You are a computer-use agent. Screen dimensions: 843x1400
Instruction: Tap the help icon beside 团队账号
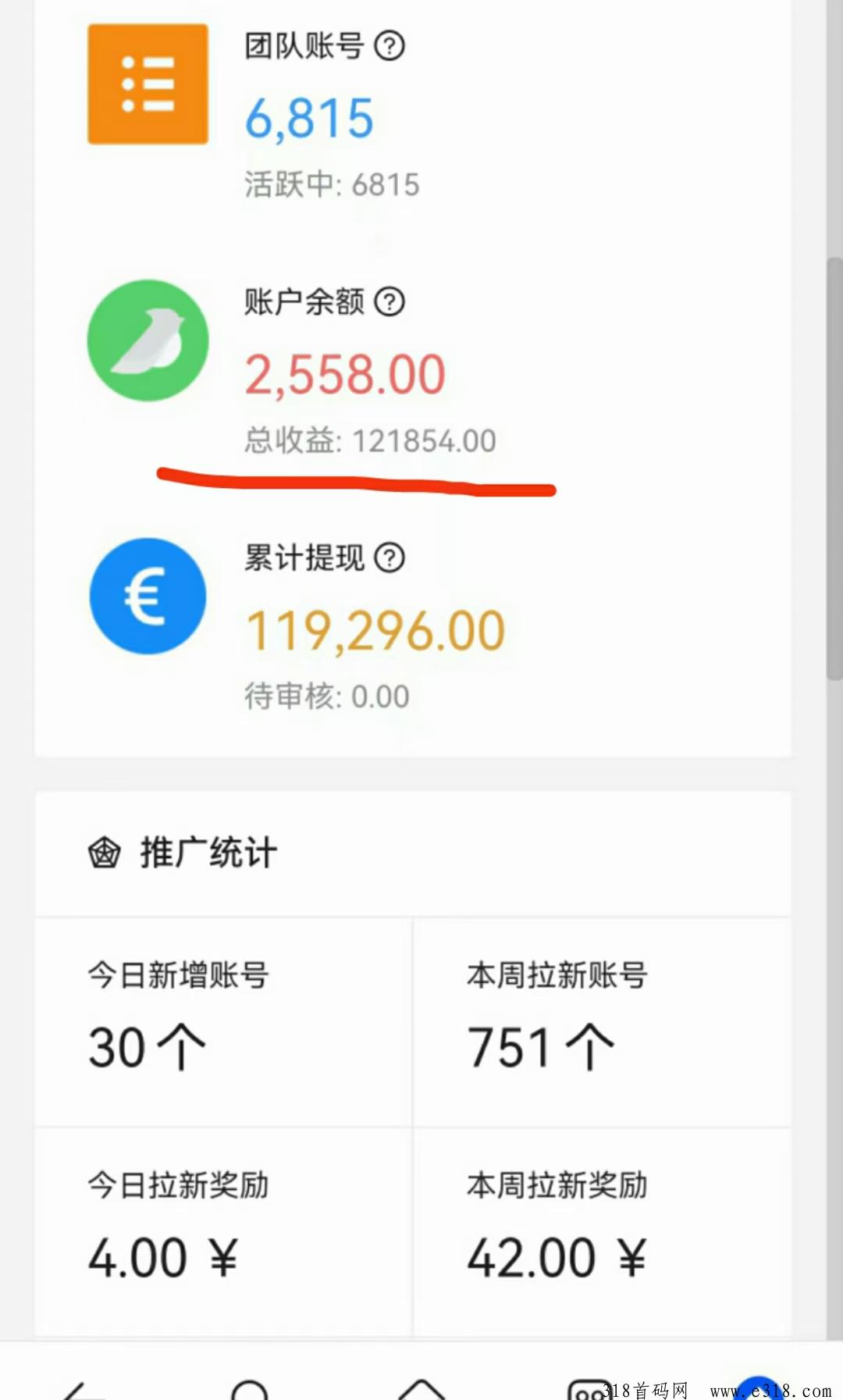tap(389, 46)
